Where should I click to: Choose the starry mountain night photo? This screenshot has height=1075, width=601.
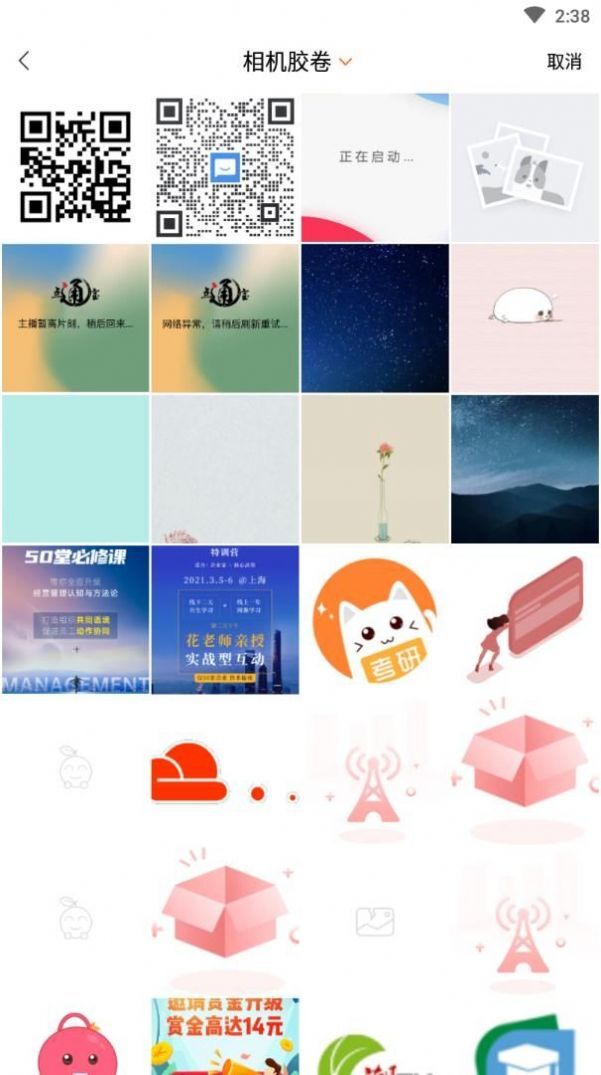525,468
